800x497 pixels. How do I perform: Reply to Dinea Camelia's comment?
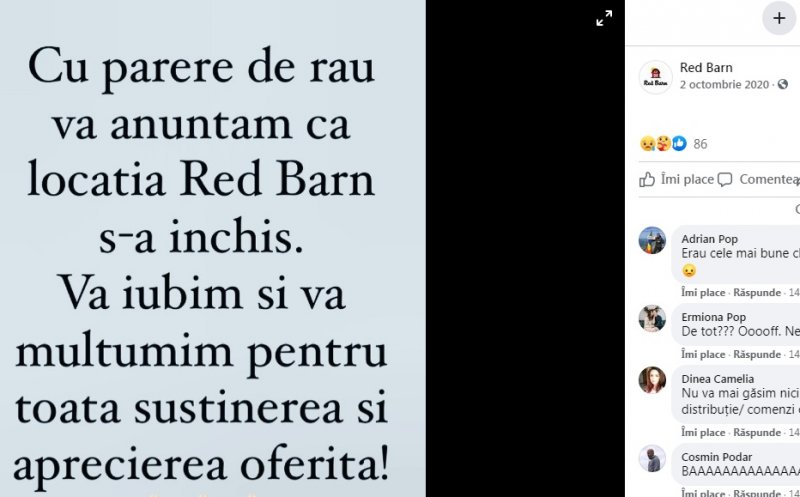[x=757, y=432]
